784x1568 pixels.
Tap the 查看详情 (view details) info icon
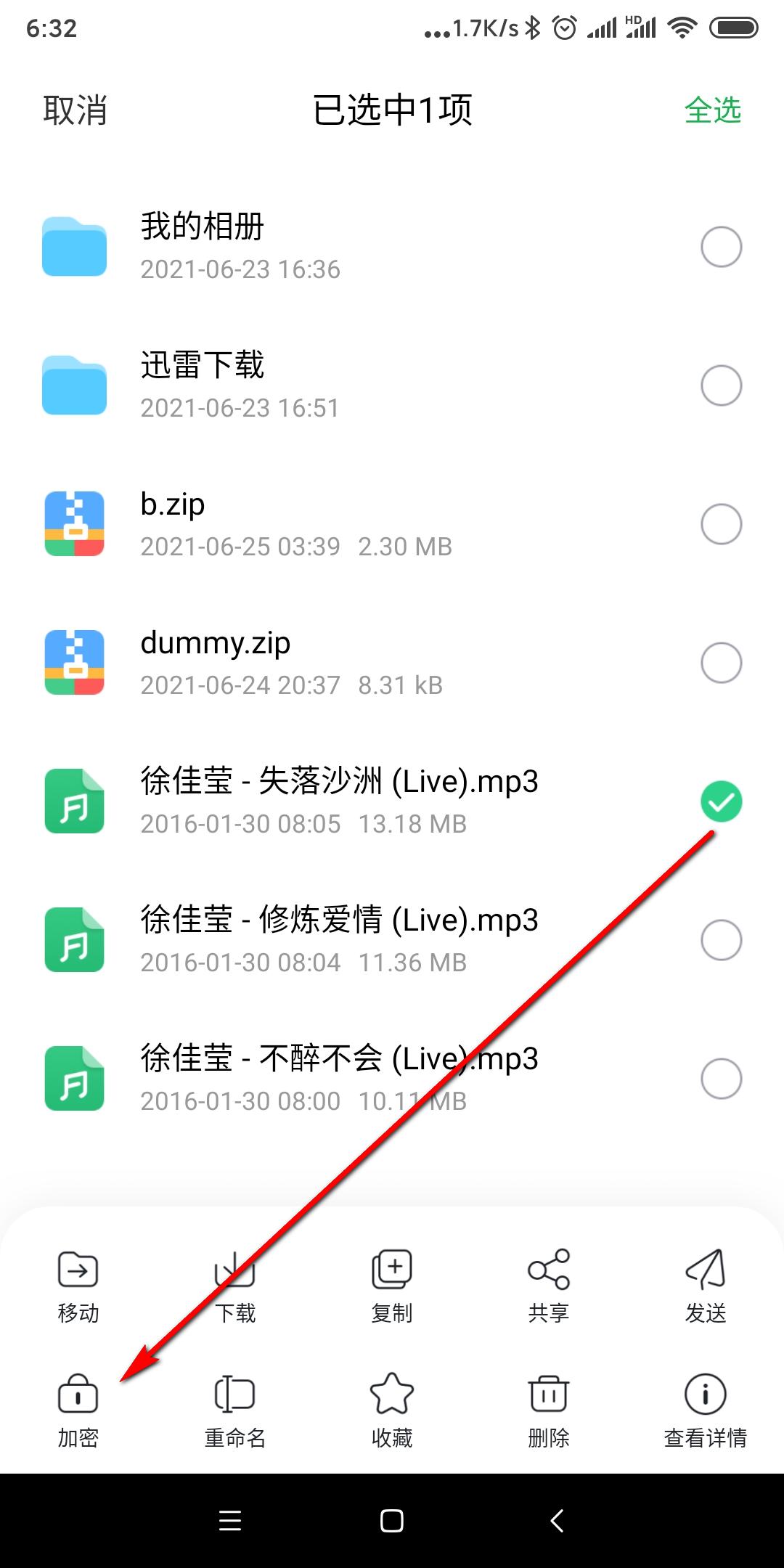[704, 1394]
